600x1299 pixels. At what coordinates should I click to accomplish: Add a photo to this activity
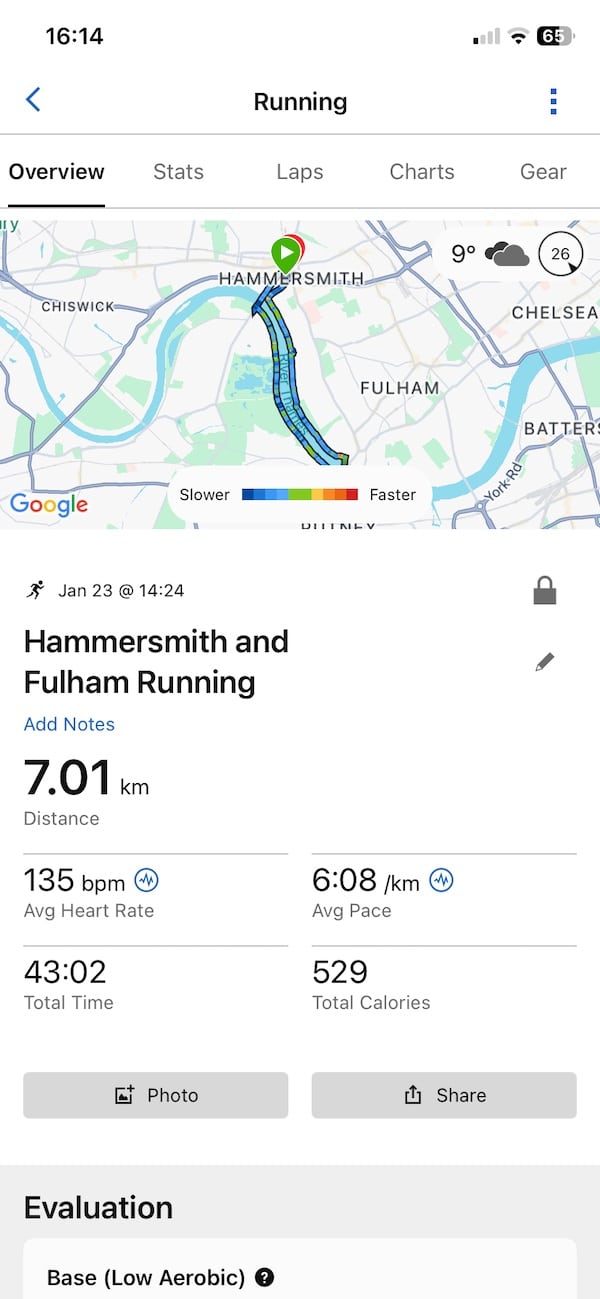156,1095
